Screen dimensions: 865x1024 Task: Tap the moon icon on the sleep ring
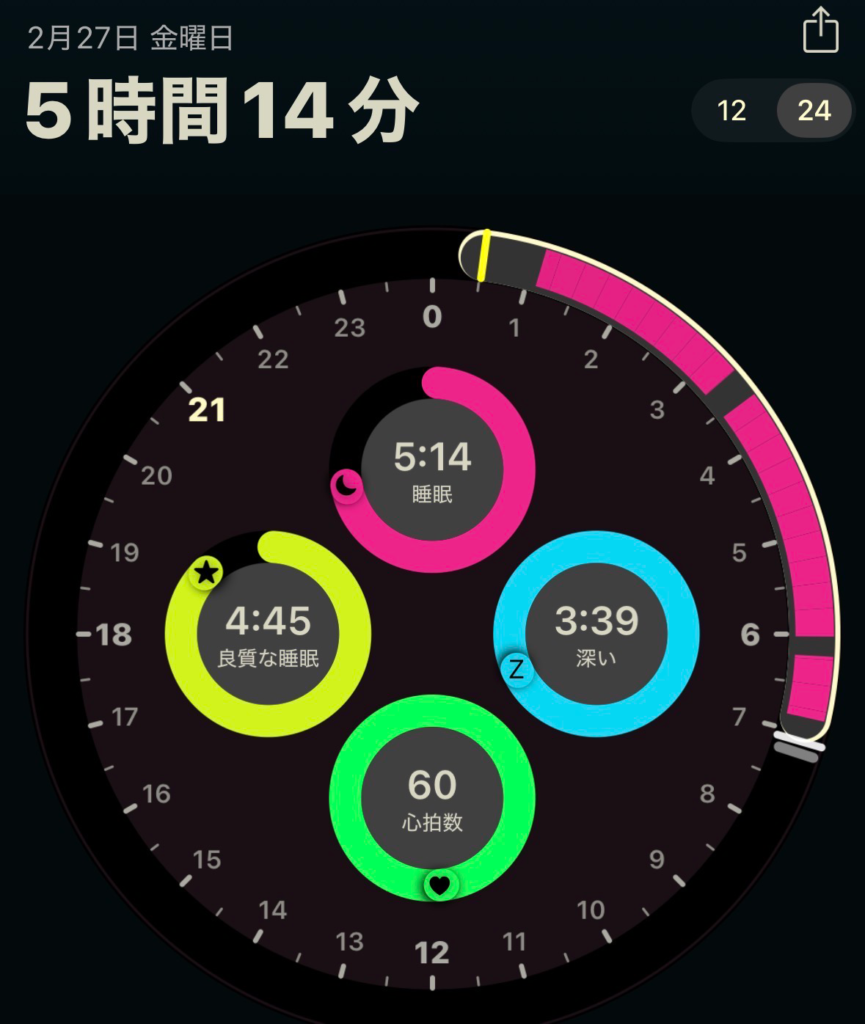click(x=346, y=484)
